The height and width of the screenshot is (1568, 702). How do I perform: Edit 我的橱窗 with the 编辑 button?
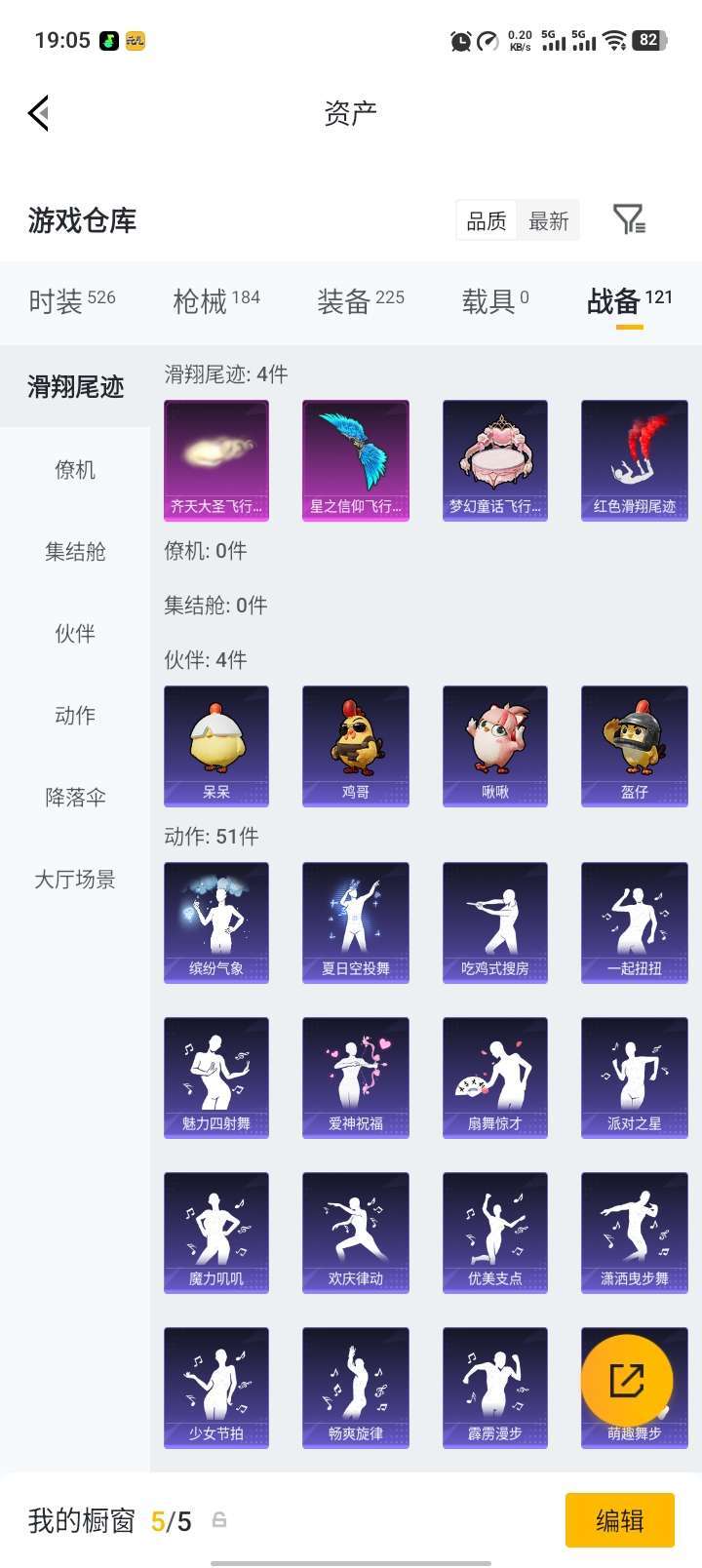(x=620, y=1520)
